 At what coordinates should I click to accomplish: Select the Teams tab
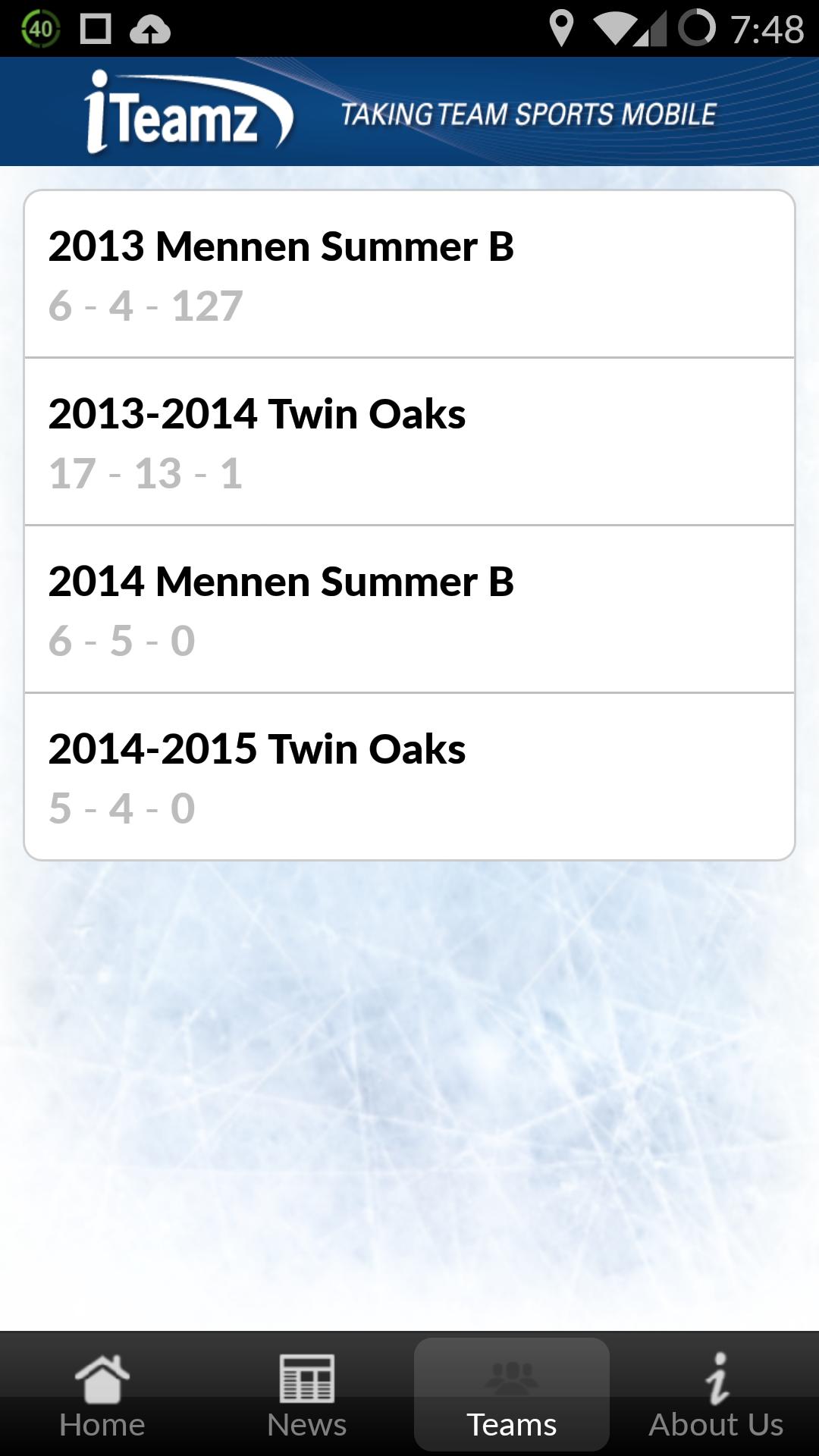512,1395
